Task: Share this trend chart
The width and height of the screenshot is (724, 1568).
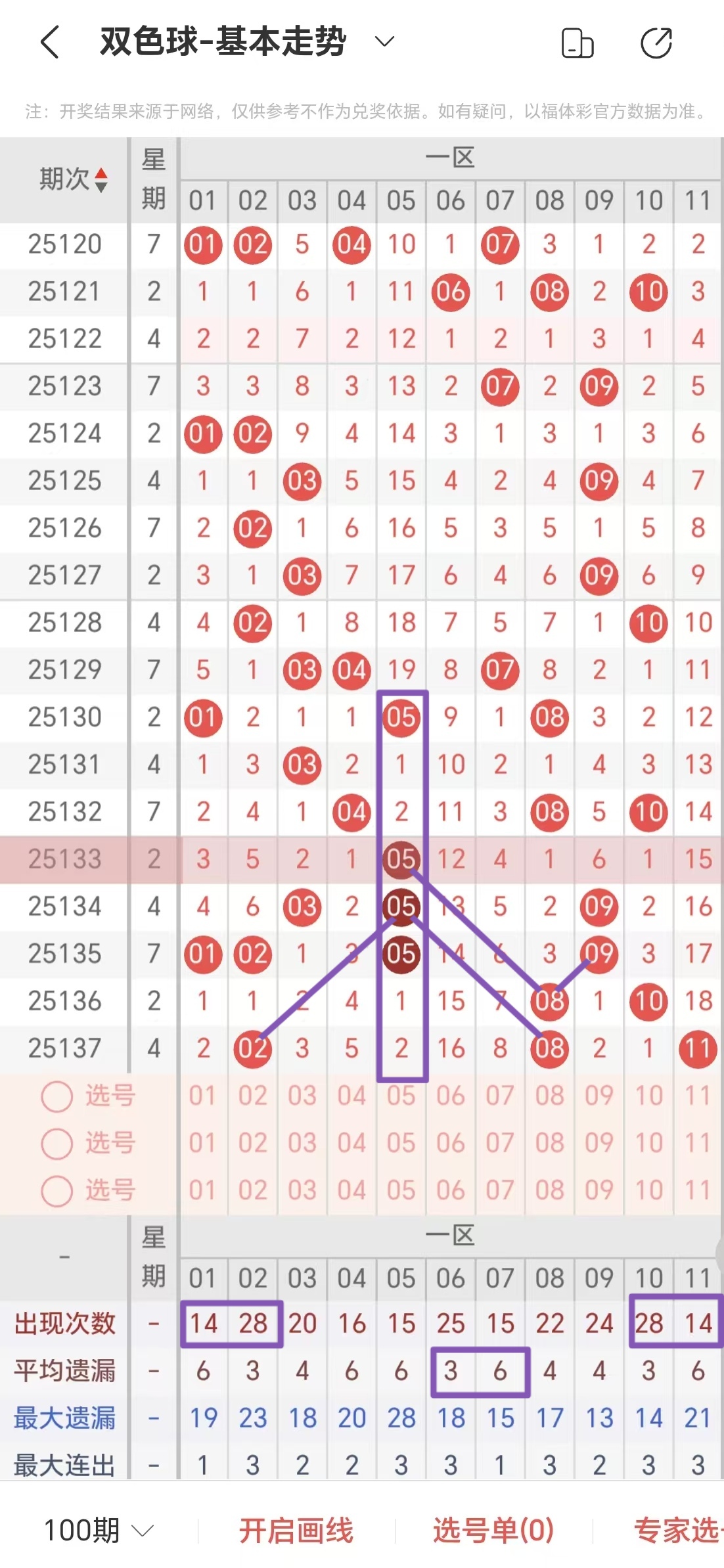Action: coord(656,43)
